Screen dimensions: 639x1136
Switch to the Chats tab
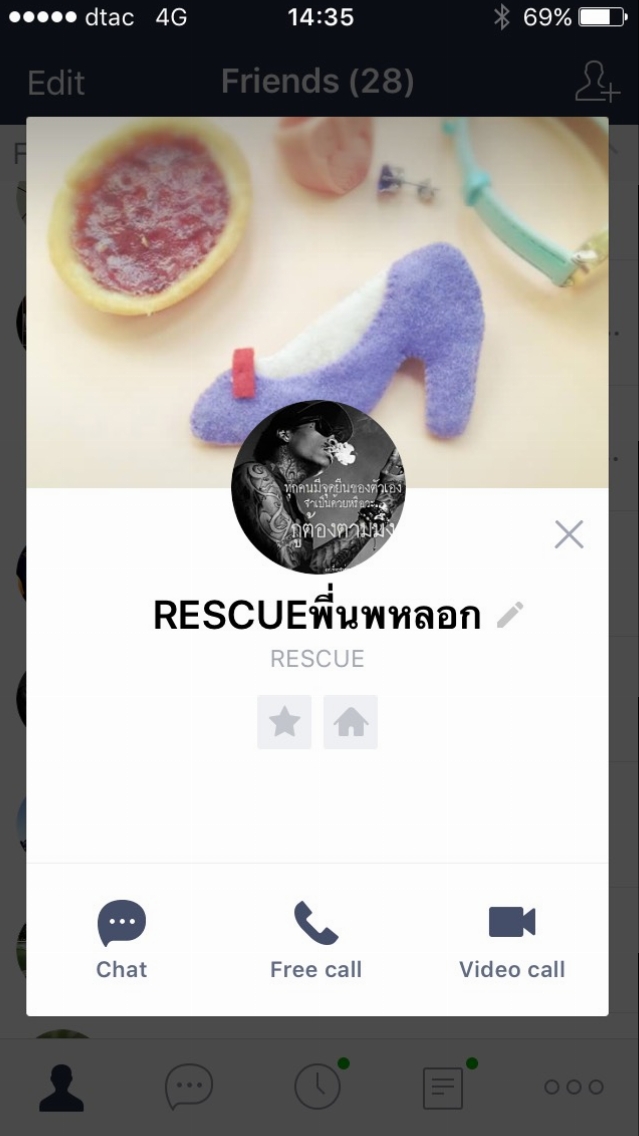(x=189, y=1086)
